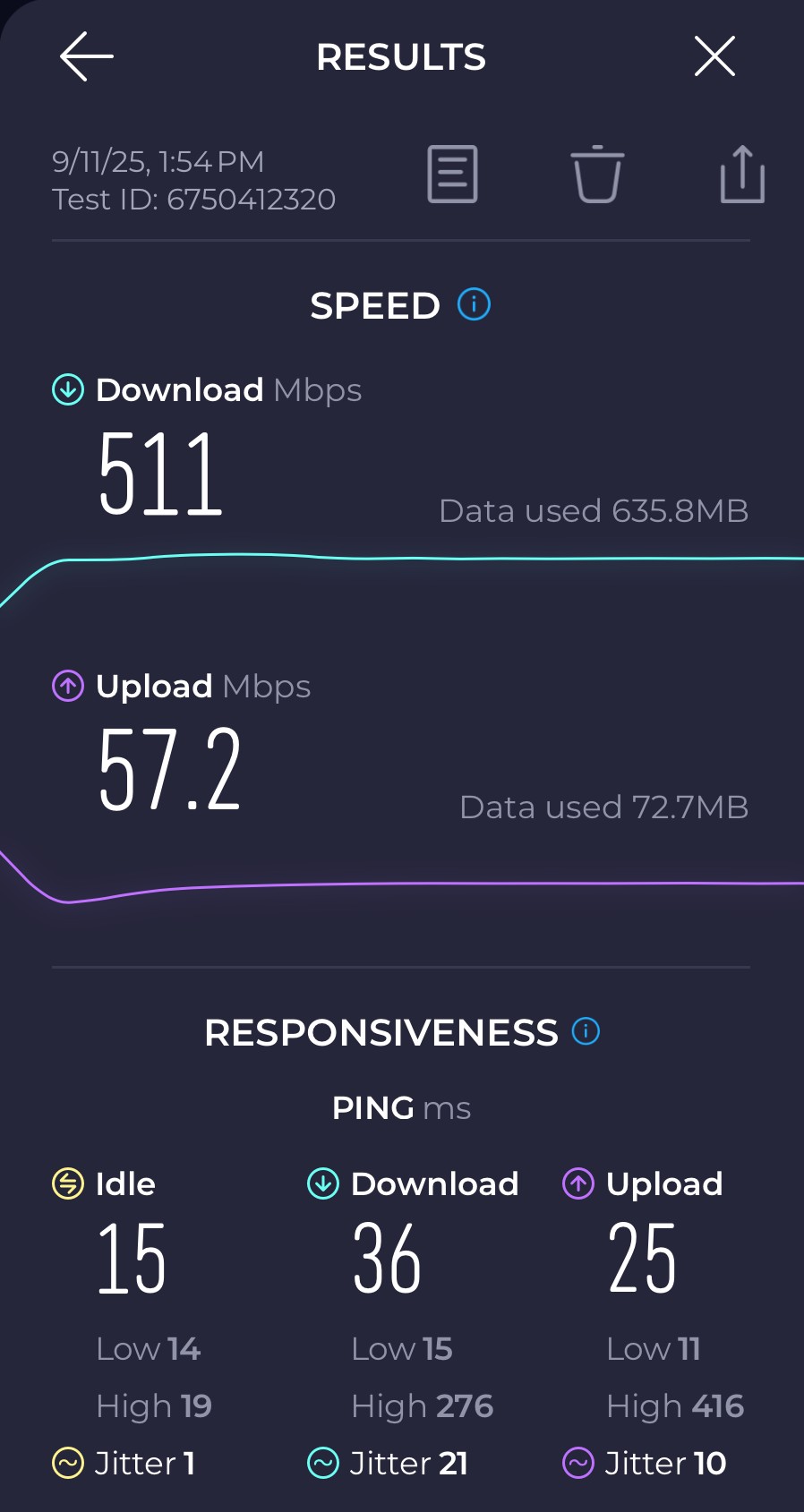
Task: Click the Upload ping arrow icon
Action: [577, 1183]
